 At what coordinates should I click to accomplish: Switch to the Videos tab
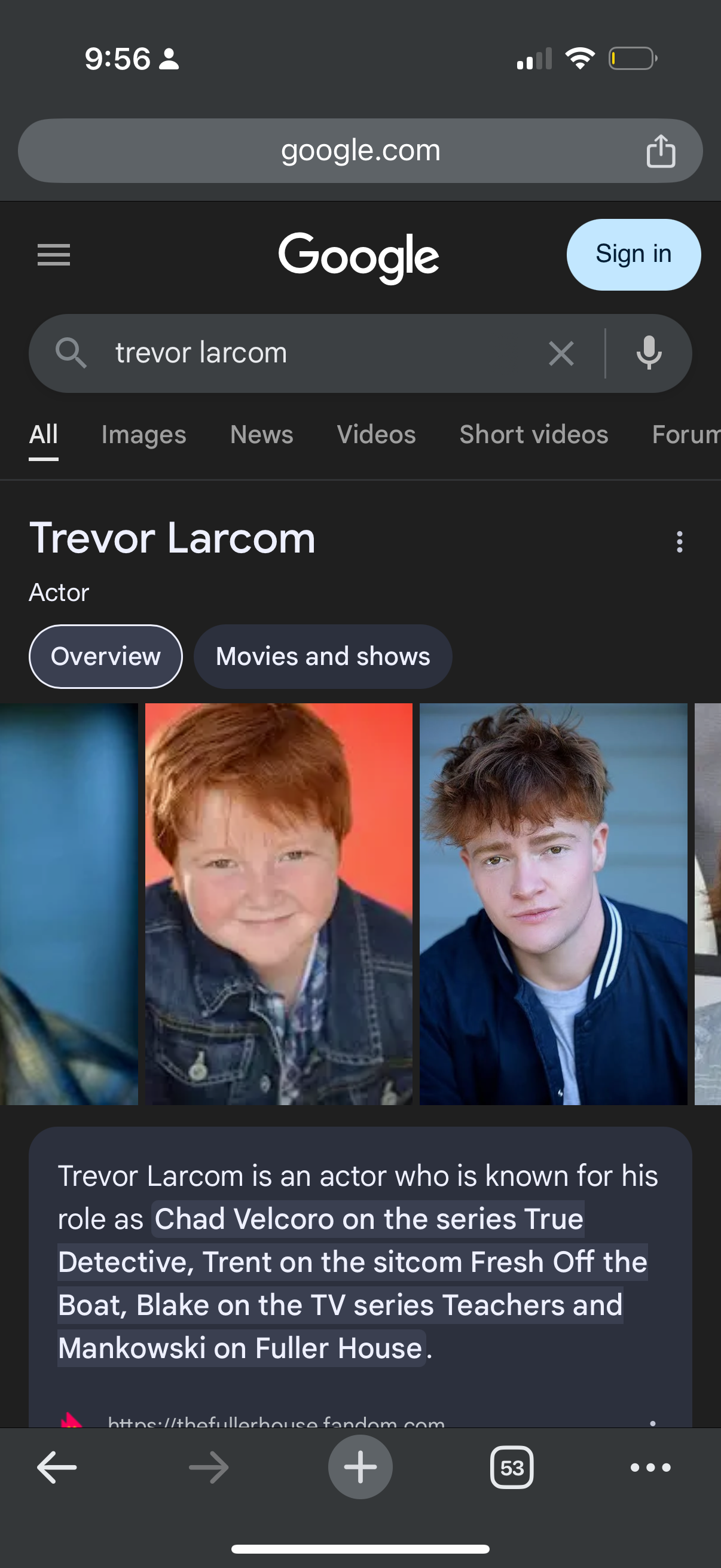376,435
